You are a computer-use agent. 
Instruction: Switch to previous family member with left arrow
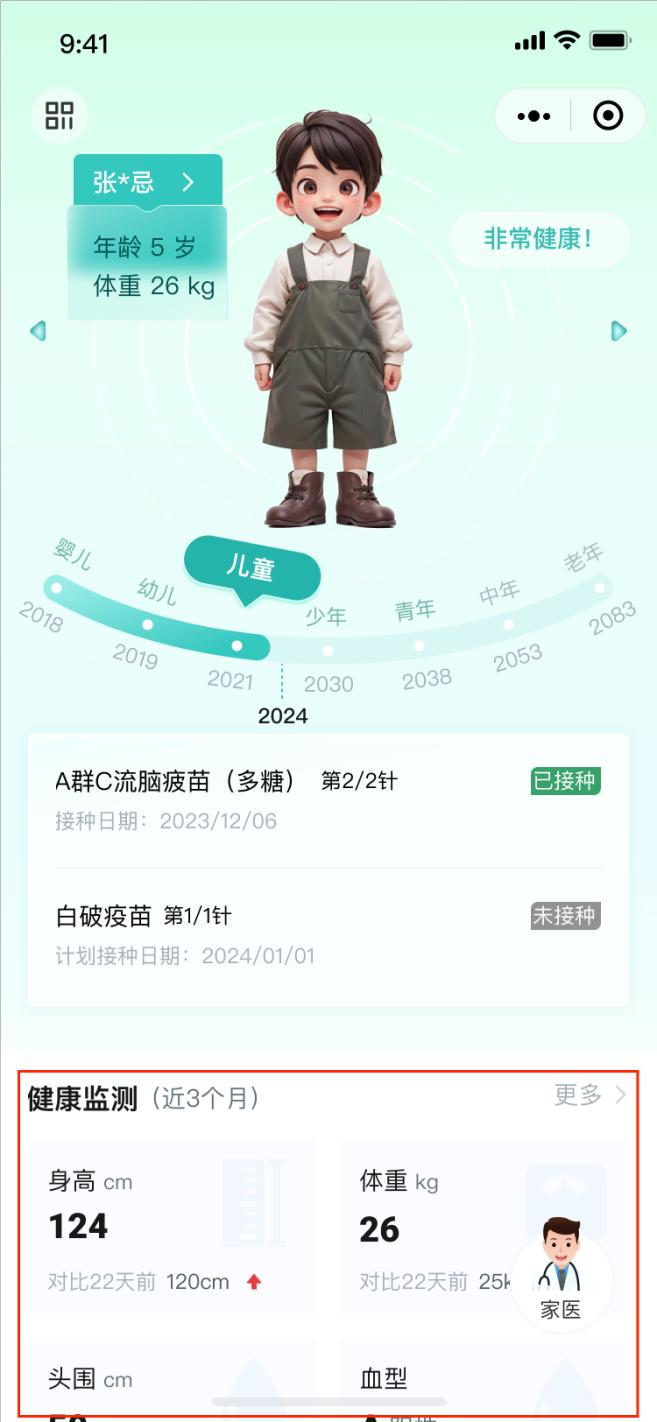tap(38, 330)
